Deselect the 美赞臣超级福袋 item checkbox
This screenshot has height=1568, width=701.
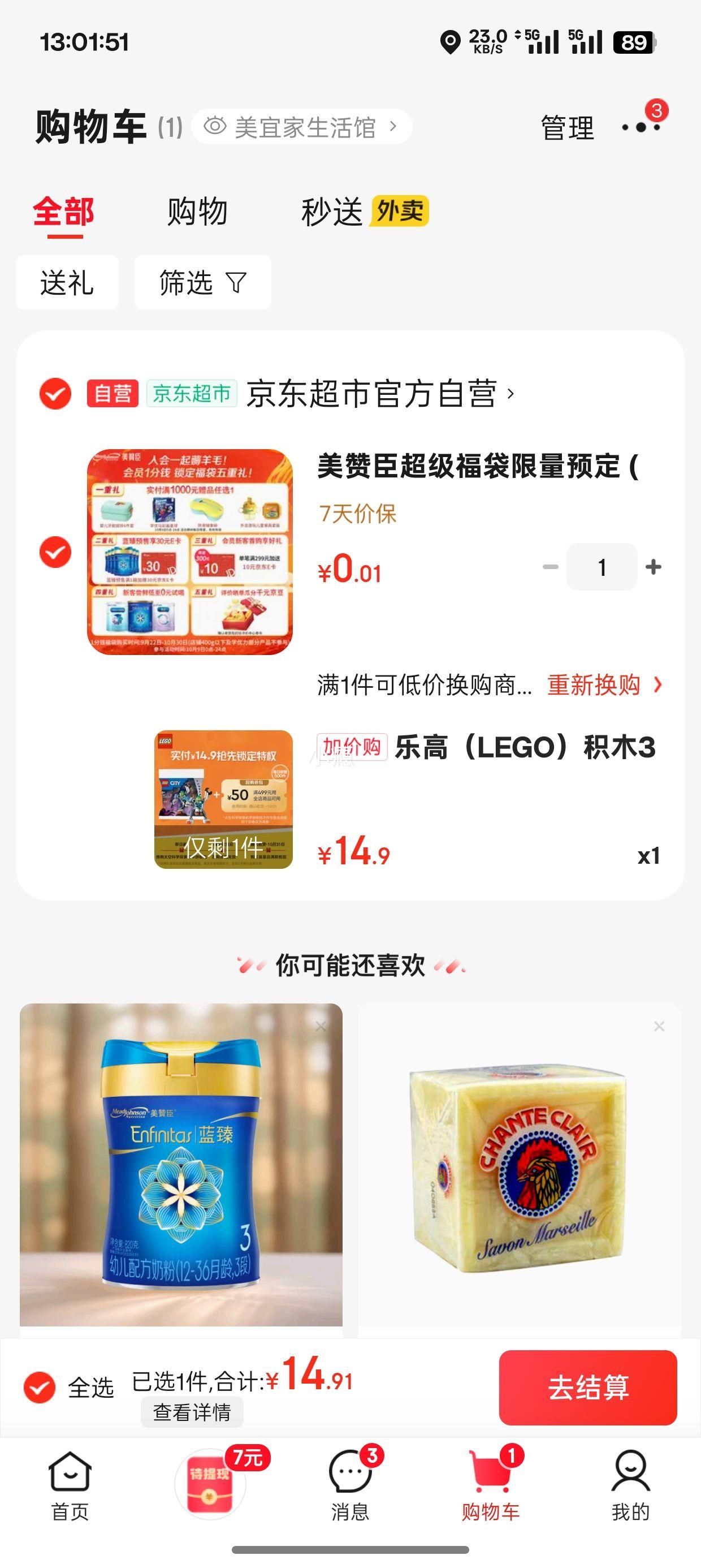point(55,552)
